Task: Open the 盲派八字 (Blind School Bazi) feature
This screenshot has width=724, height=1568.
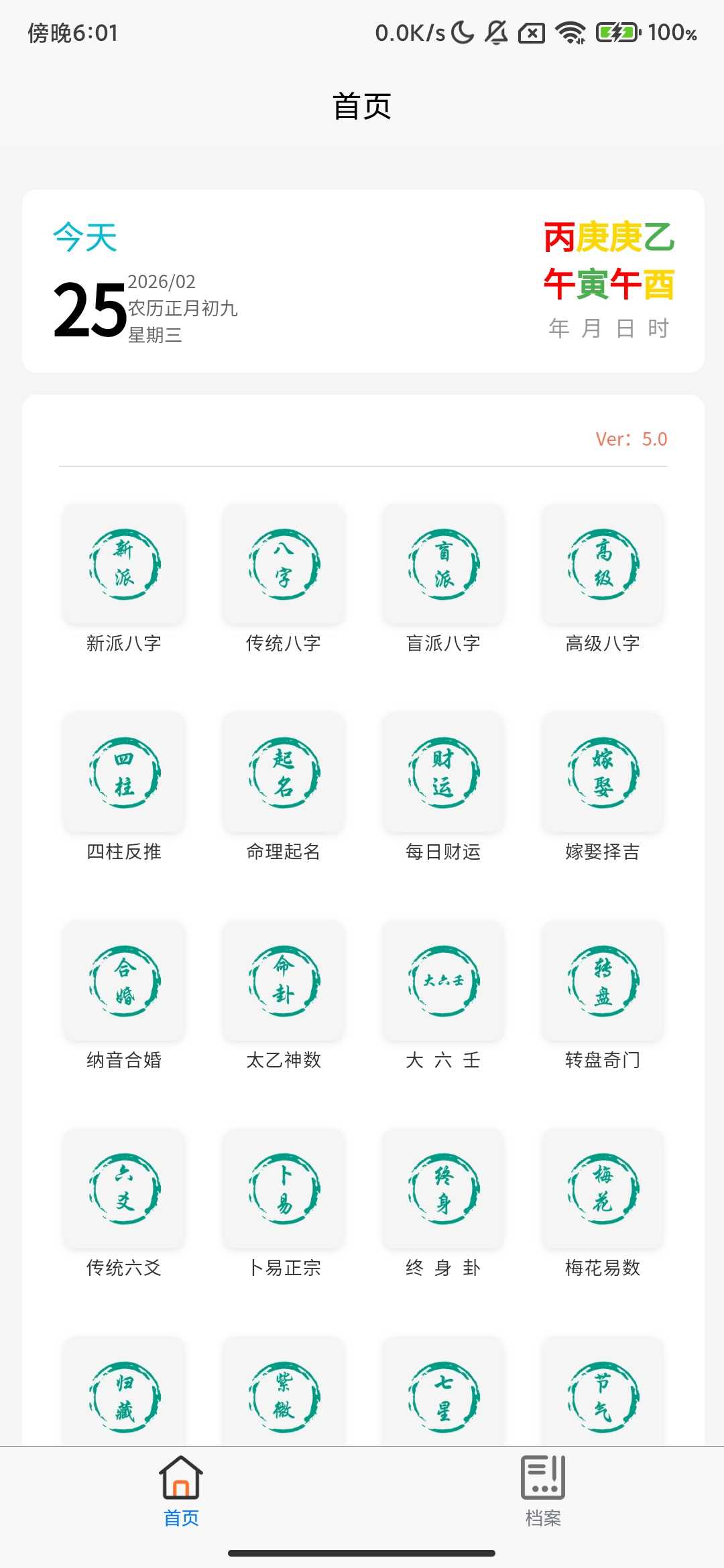Action: coord(442,565)
